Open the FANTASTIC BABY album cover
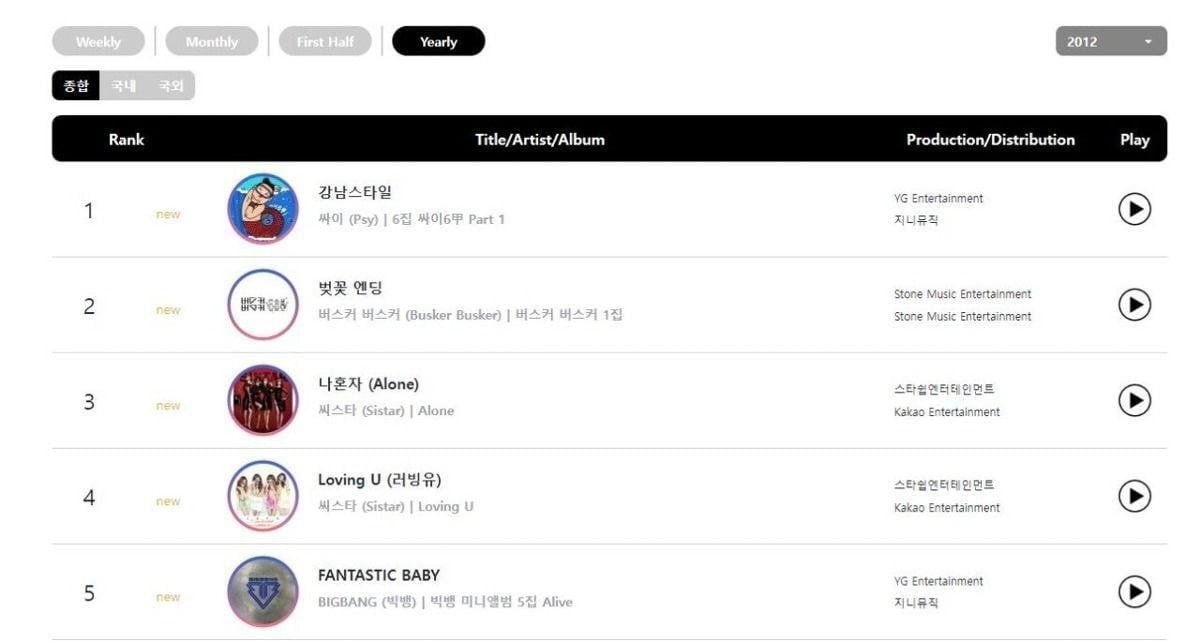 (x=263, y=592)
